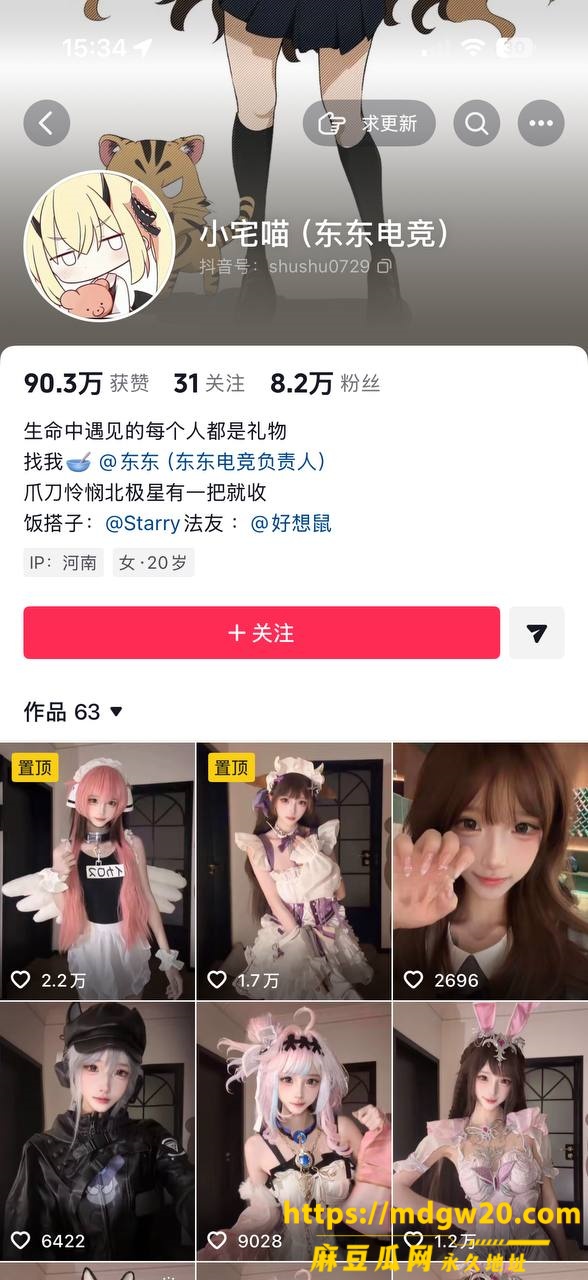Open pinned video with 1.7万 likes

tap(294, 871)
